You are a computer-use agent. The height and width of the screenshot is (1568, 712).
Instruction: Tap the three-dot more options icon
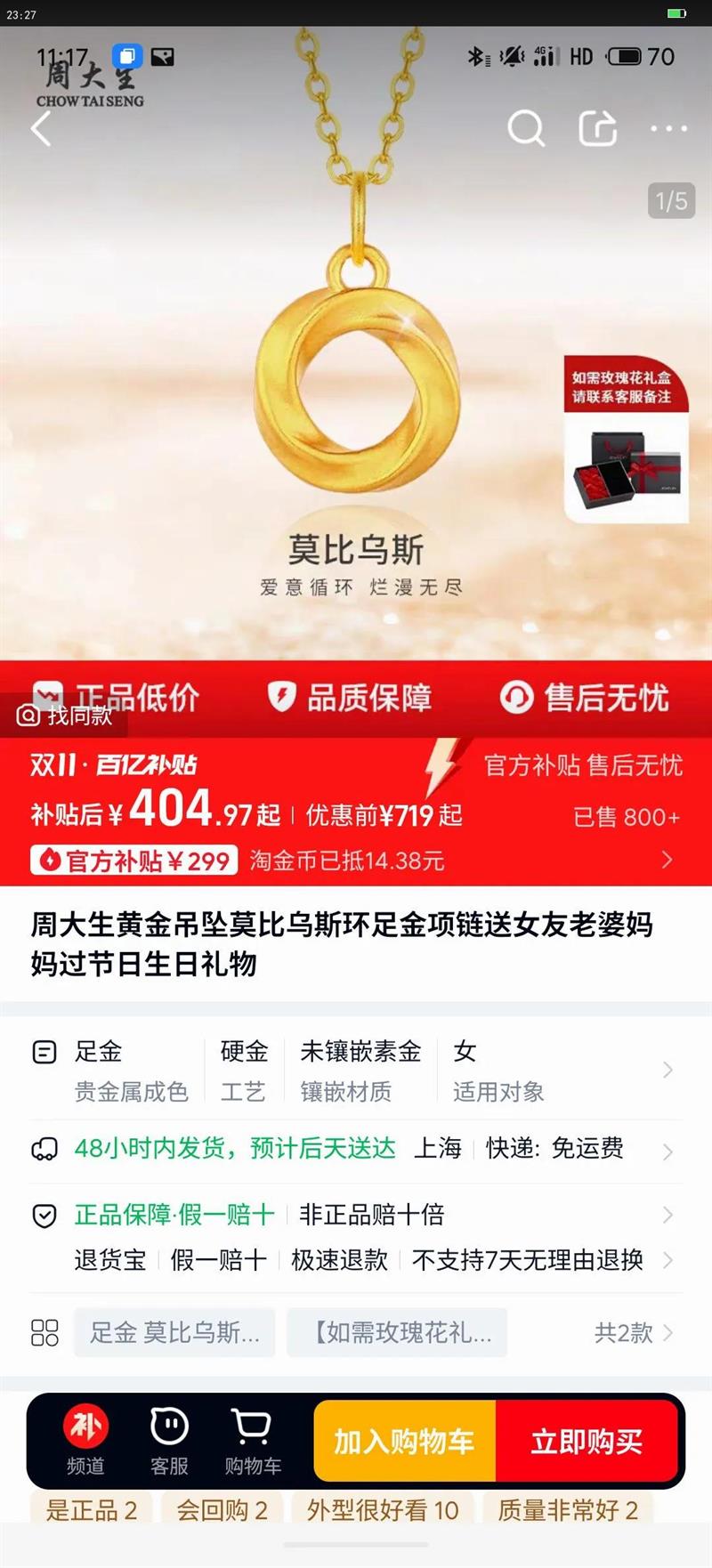[666, 129]
